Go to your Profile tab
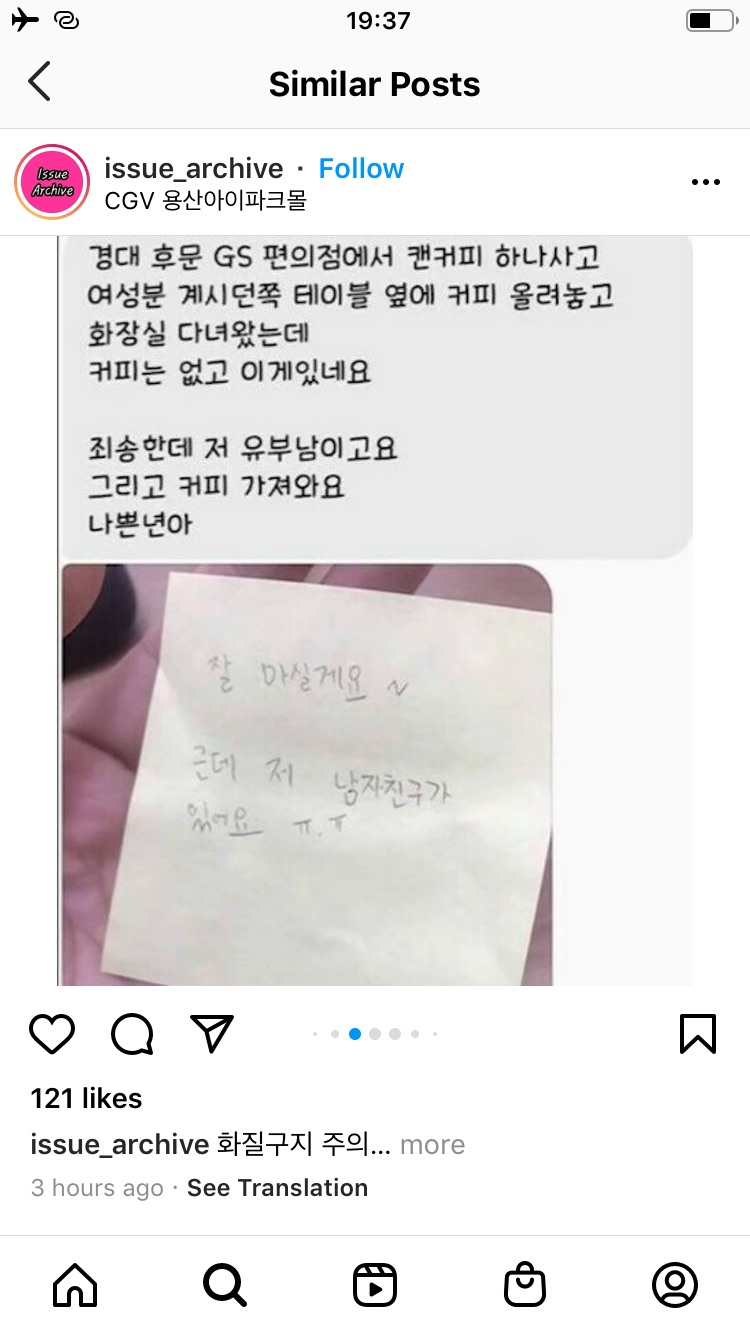Viewport: 750px width, 1334px height. [675, 1285]
